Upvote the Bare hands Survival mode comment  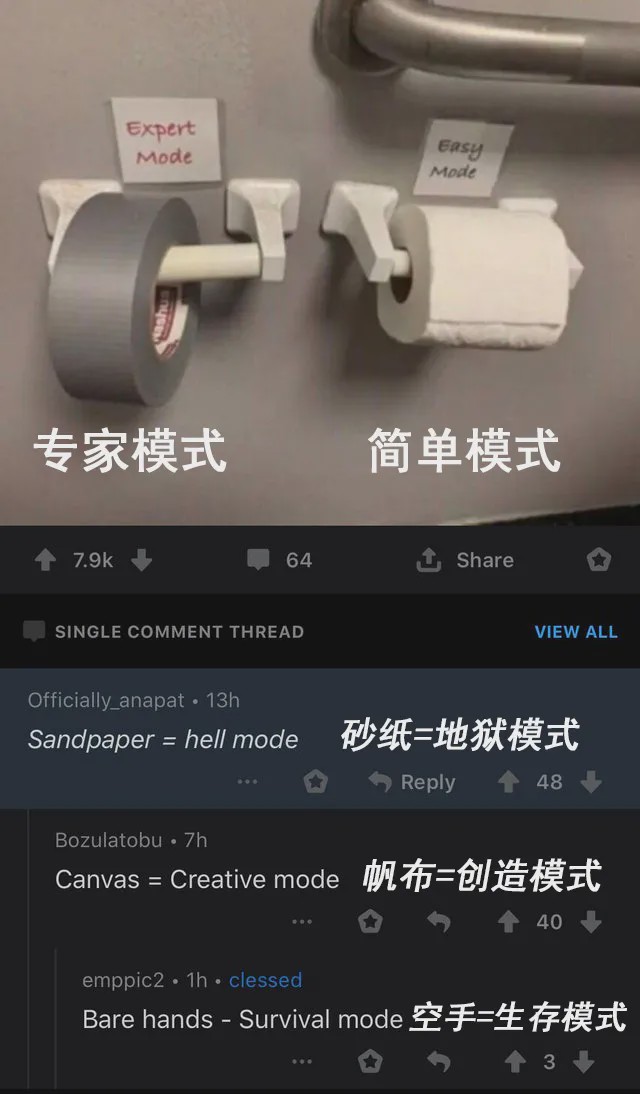(515, 1062)
